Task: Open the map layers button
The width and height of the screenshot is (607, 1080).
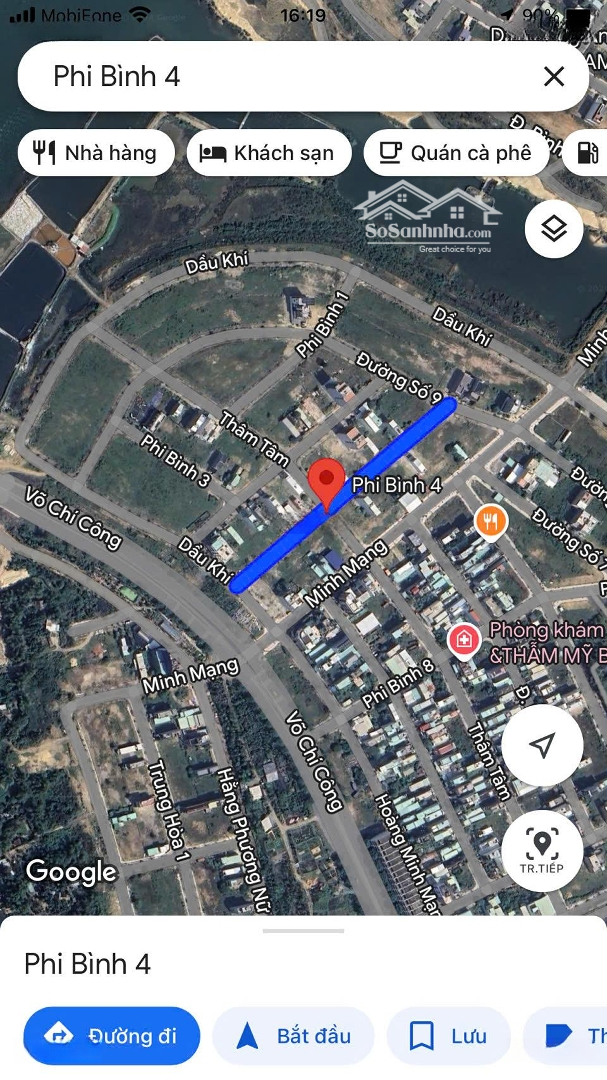Action: (554, 229)
